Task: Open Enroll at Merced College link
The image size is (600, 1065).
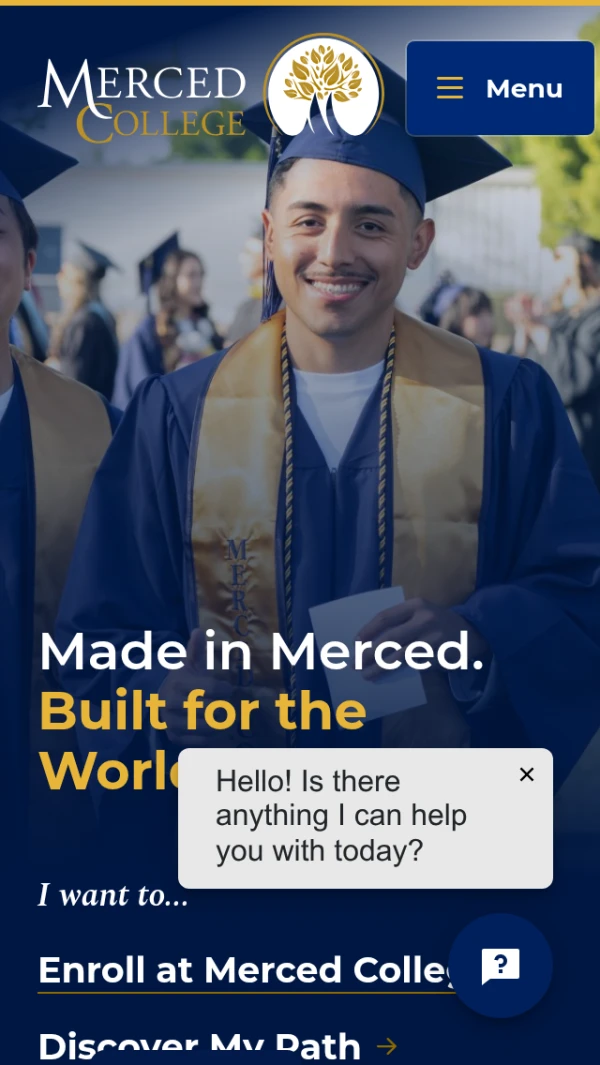Action: 240,970
